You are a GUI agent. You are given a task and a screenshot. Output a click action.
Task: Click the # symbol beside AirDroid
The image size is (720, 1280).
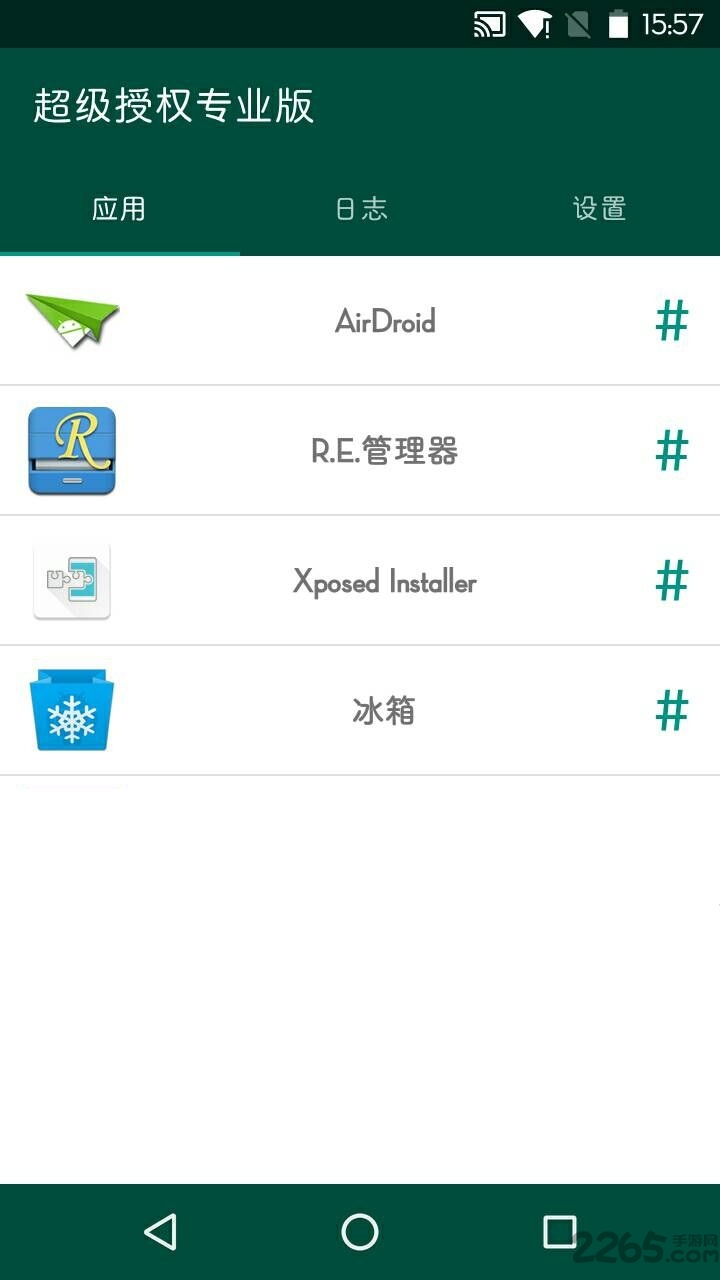point(672,320)
